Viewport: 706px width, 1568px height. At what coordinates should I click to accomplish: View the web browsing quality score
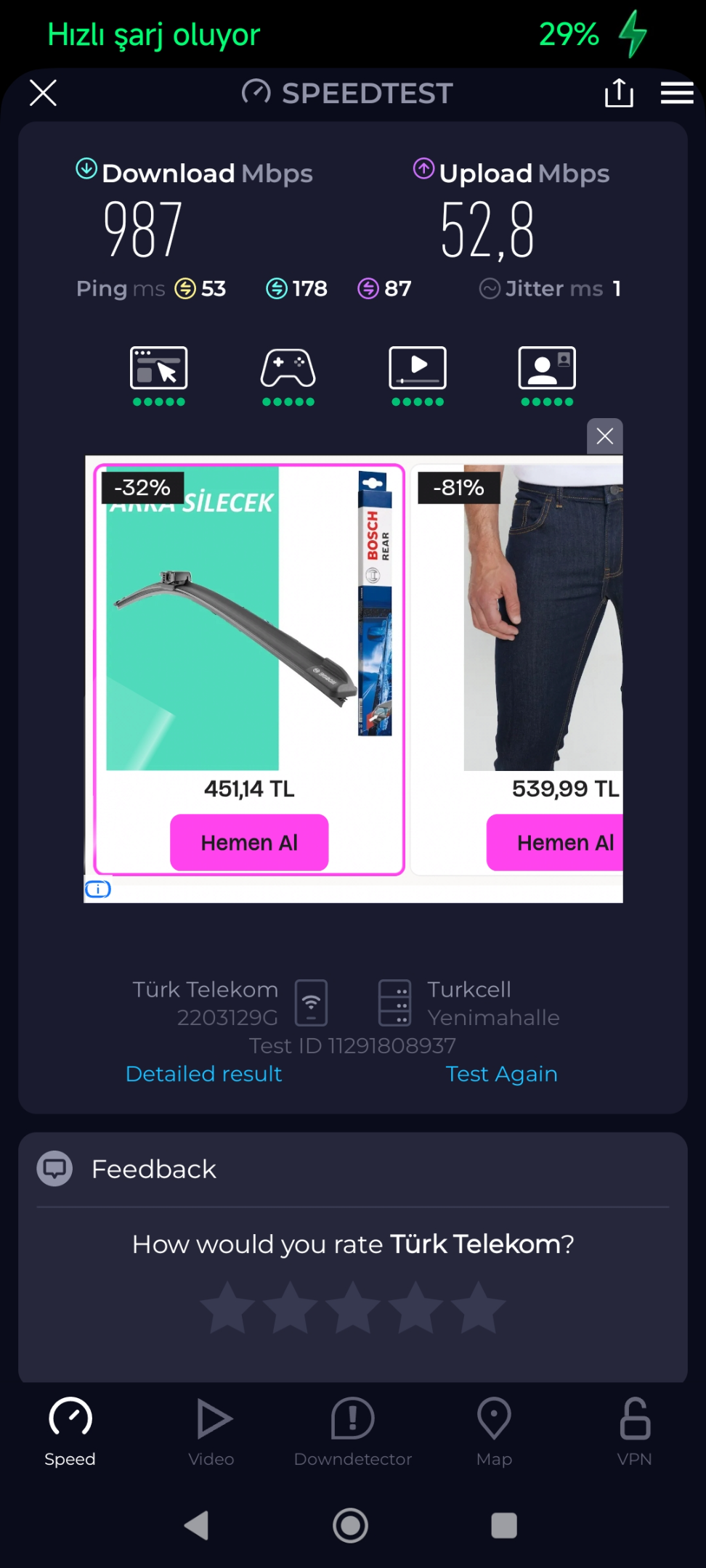coord(159,376)
